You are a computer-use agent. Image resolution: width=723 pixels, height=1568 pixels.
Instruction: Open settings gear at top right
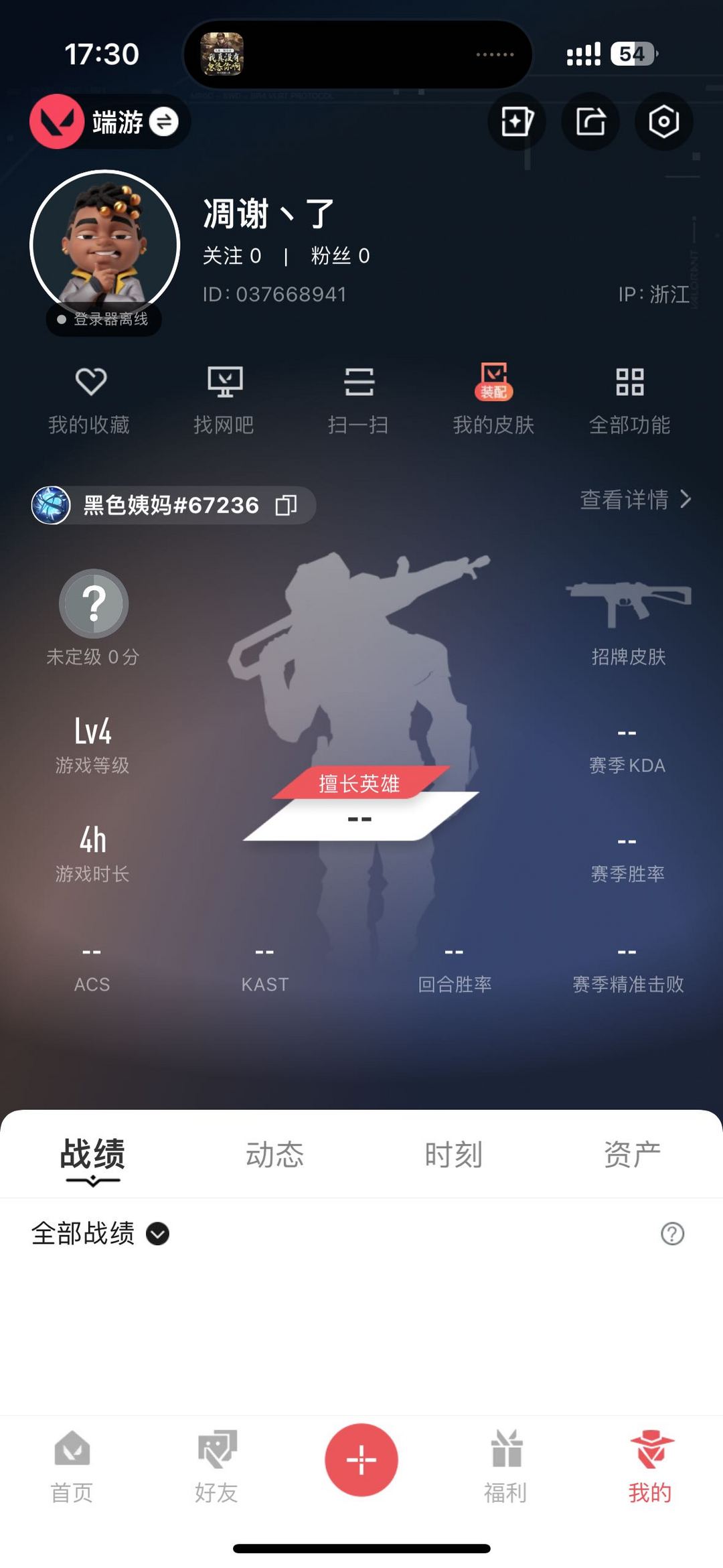tap(663, 121)
